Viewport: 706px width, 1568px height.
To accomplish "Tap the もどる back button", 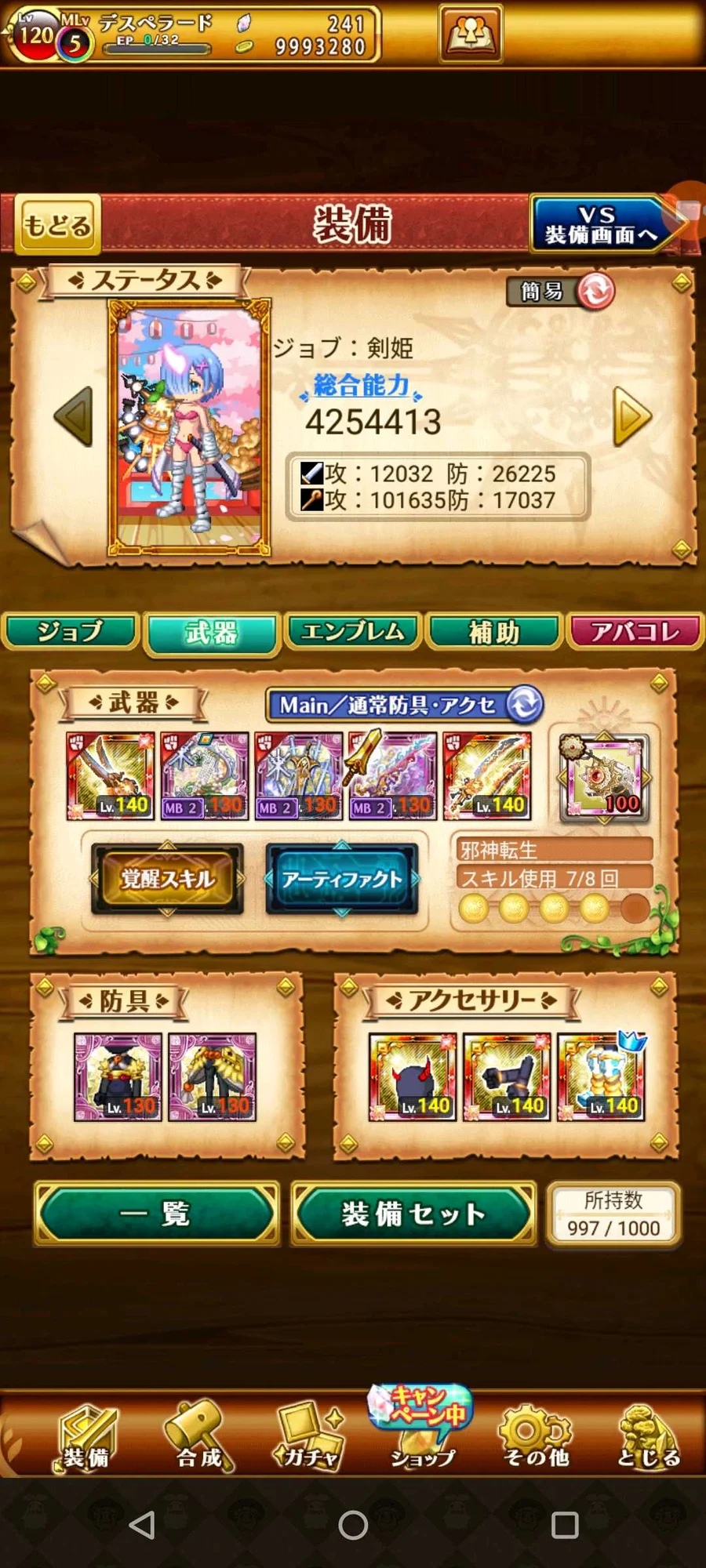I will [x=57, y=225].
